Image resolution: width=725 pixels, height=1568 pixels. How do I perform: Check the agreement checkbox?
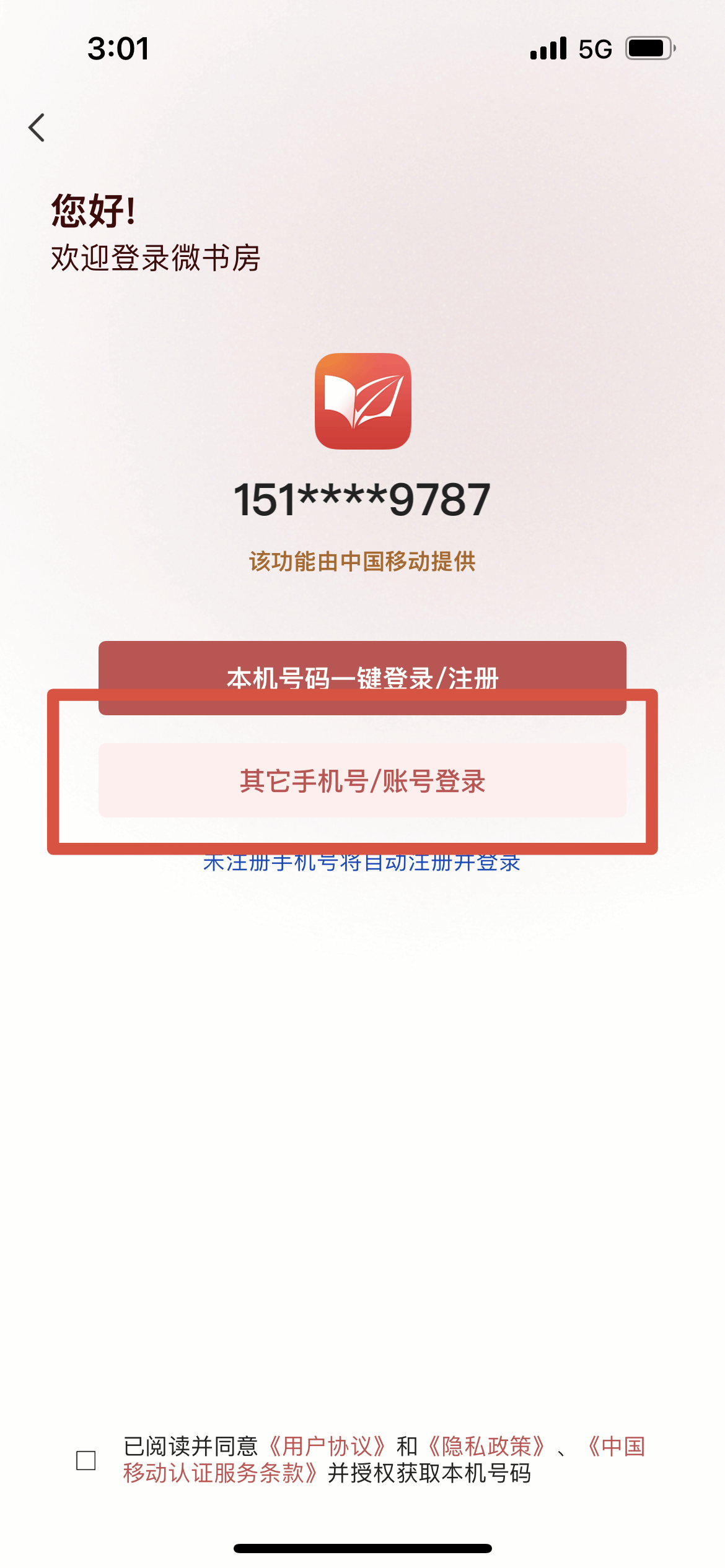pos(86,1460)
